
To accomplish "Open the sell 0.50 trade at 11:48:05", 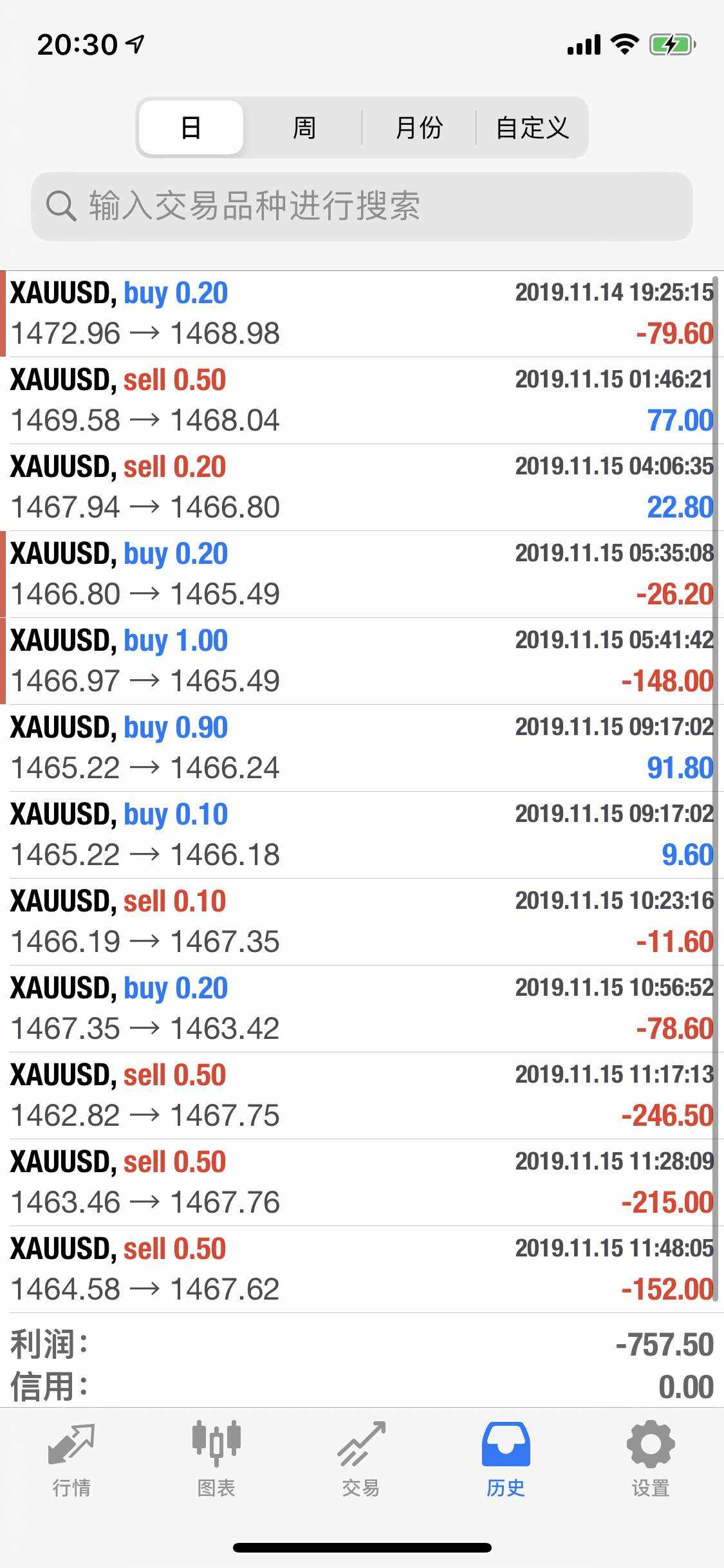I will click(x=362, y=1269).
